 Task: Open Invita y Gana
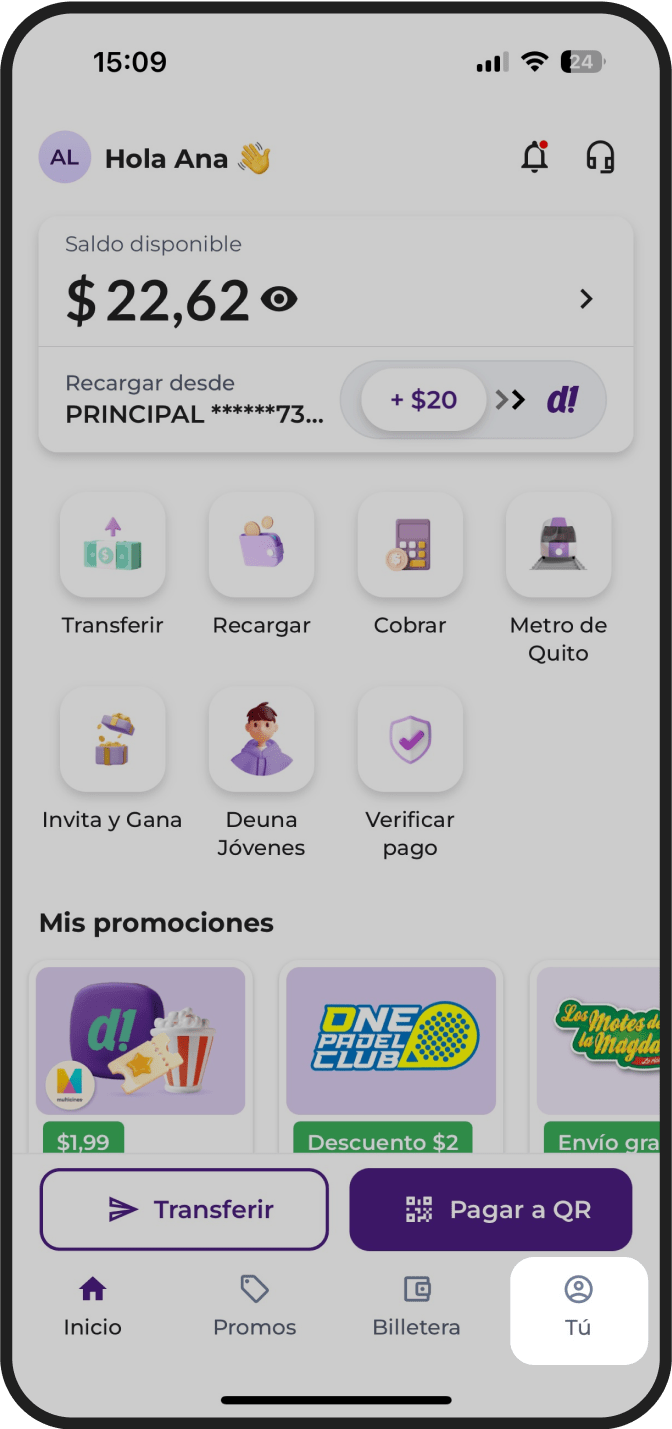112,739
